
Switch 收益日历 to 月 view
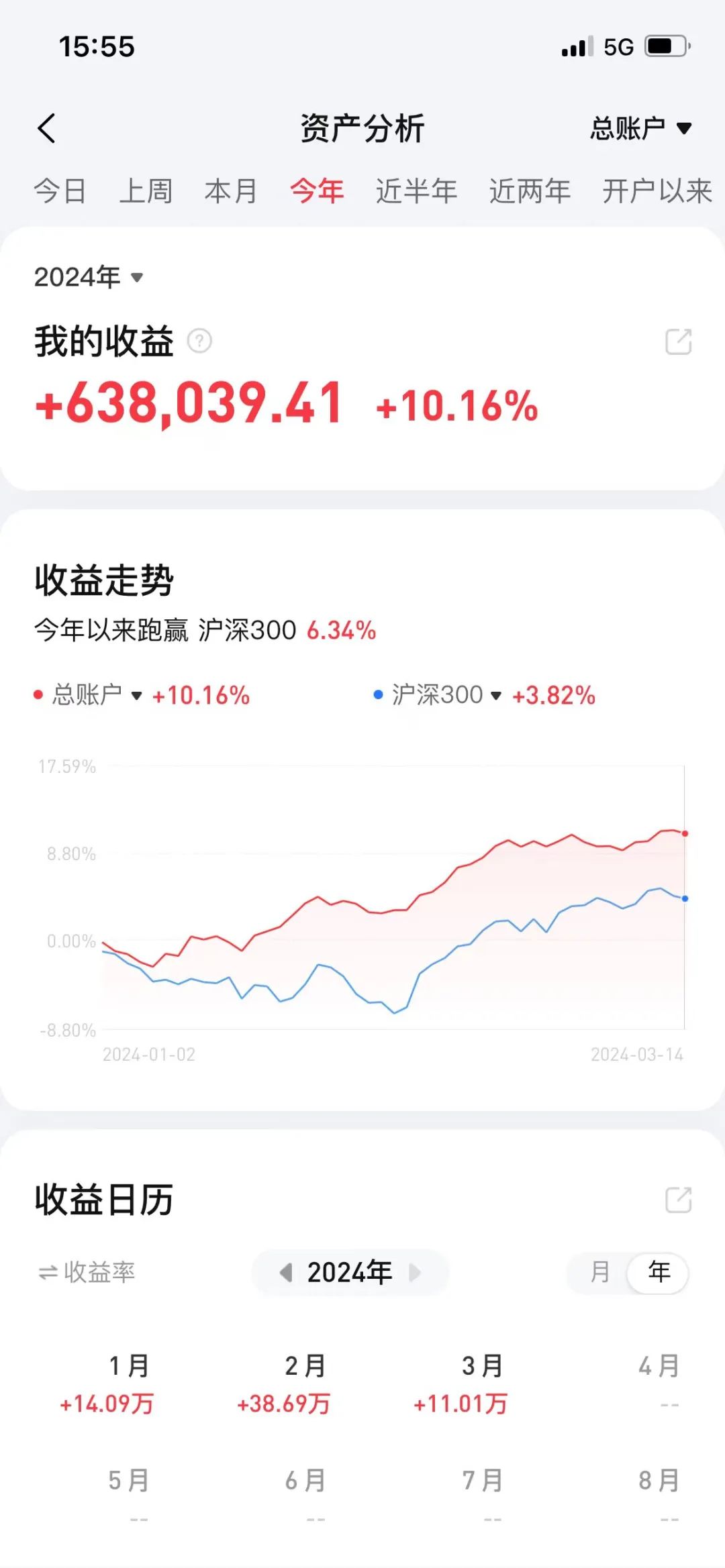coord(599,1272)
